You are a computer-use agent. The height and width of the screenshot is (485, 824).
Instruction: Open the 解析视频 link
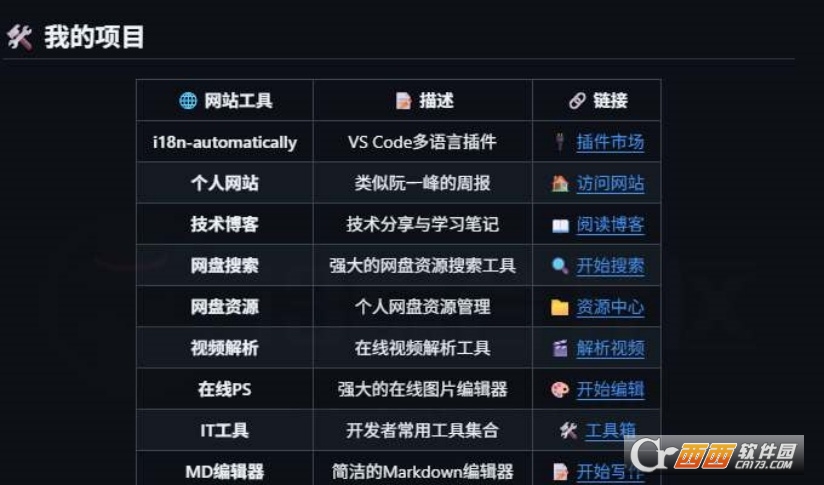[609, 348]
